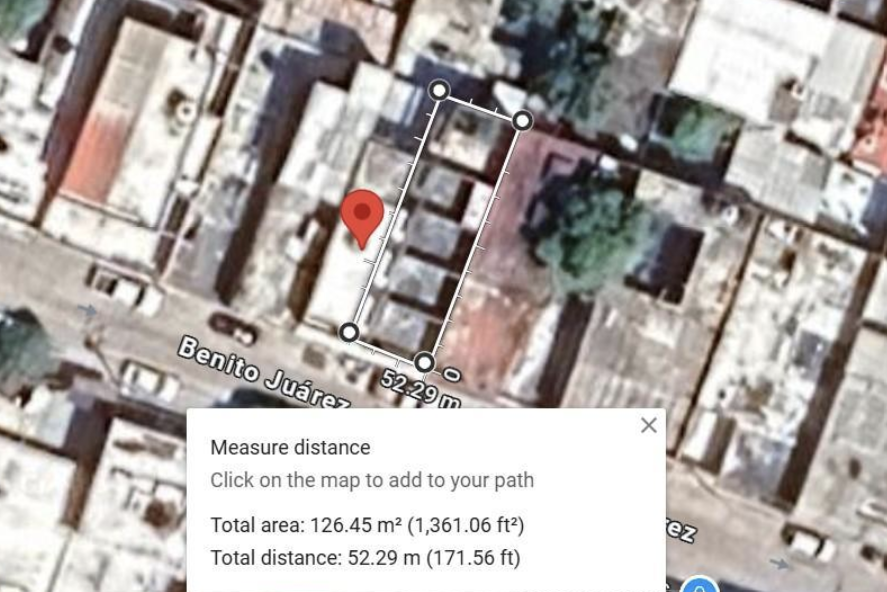Select the path endpoint labeled 52.29 m
The width and height of the screenshot is (887, 592).
tap(424, 361)
